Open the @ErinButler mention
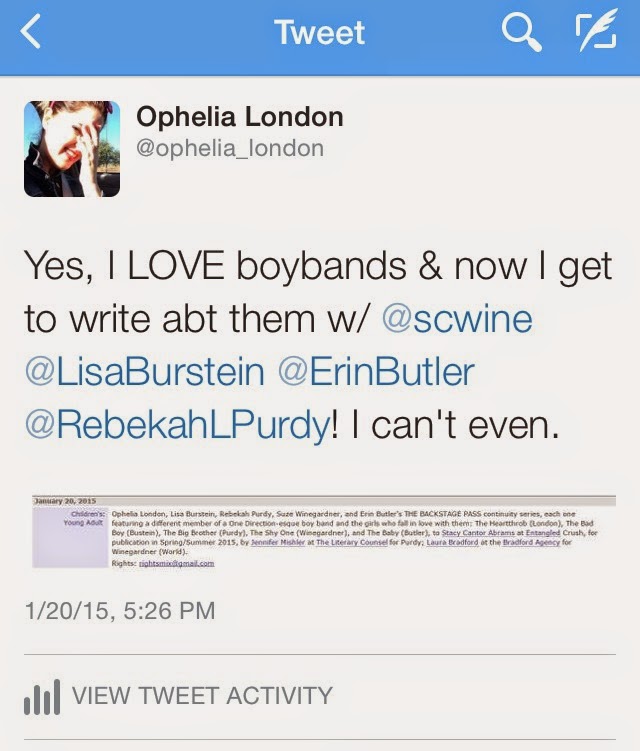This screenshot has width=640, height=751. click(376, 373)
